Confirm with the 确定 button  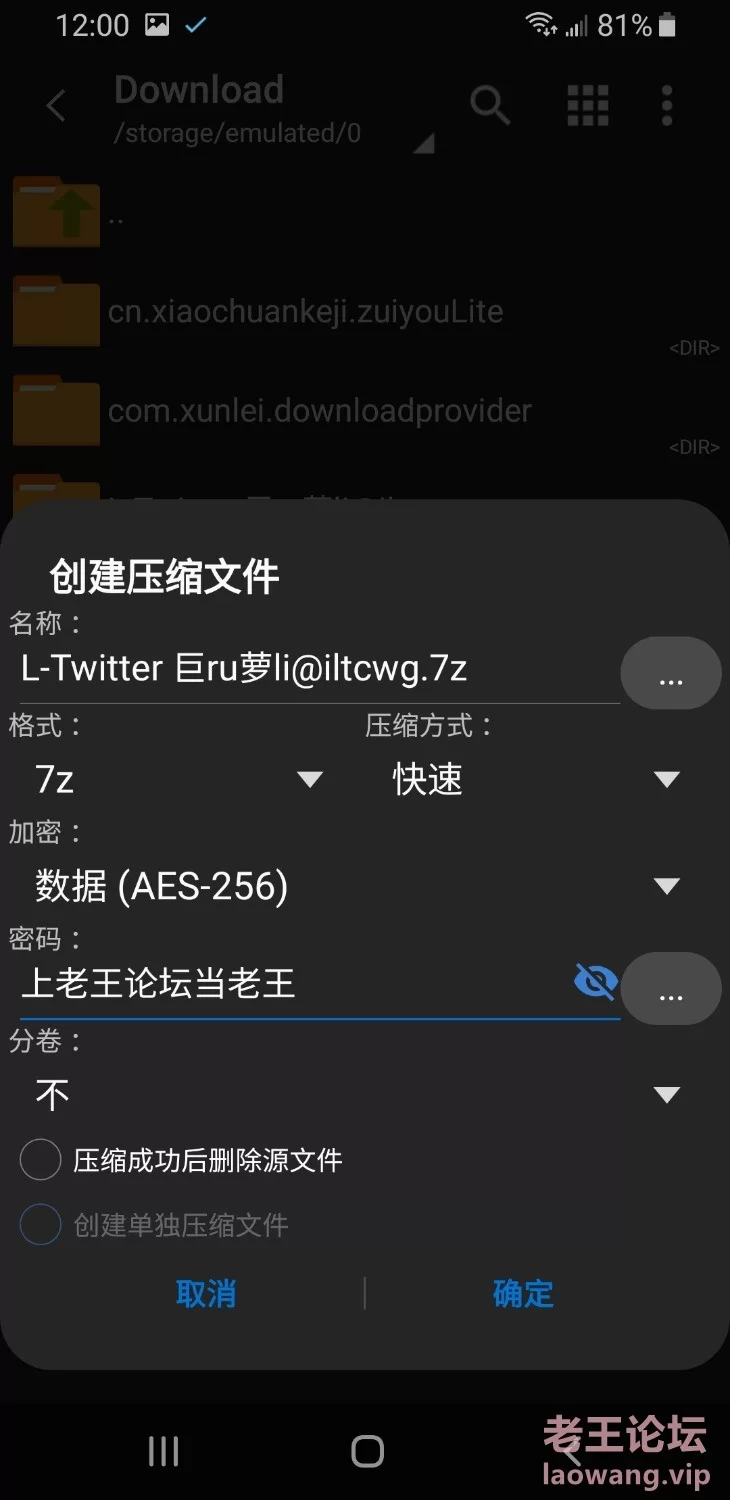pos(523,1294)
